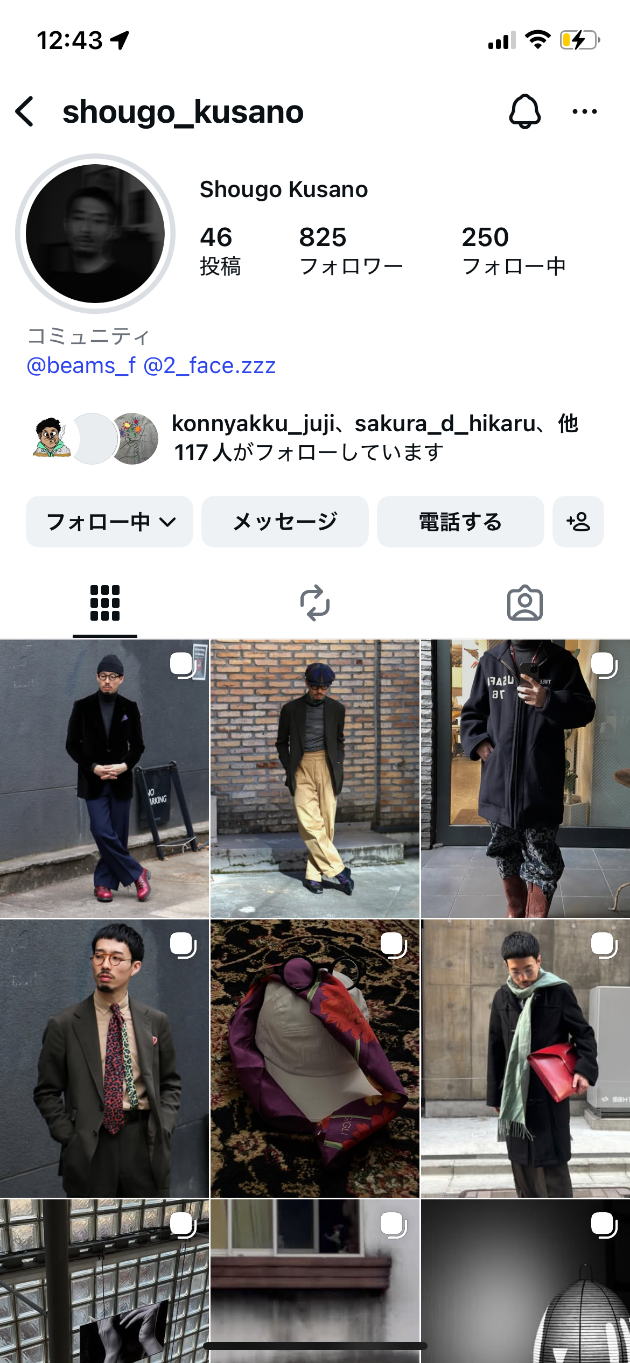Open the 250 フォロー中 following list
Viewport: 630px width, 1363px height.
click(x=513, y=250)
